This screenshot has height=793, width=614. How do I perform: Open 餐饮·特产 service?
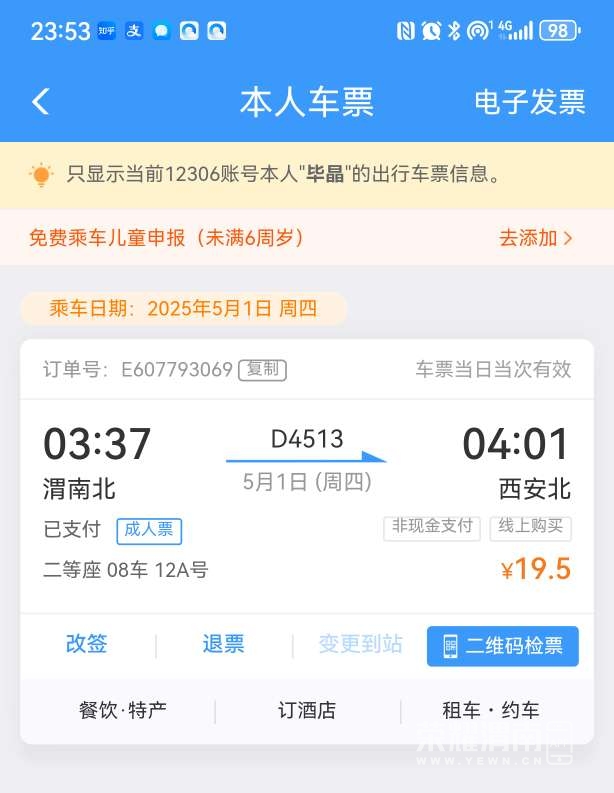tap(123, 711)
